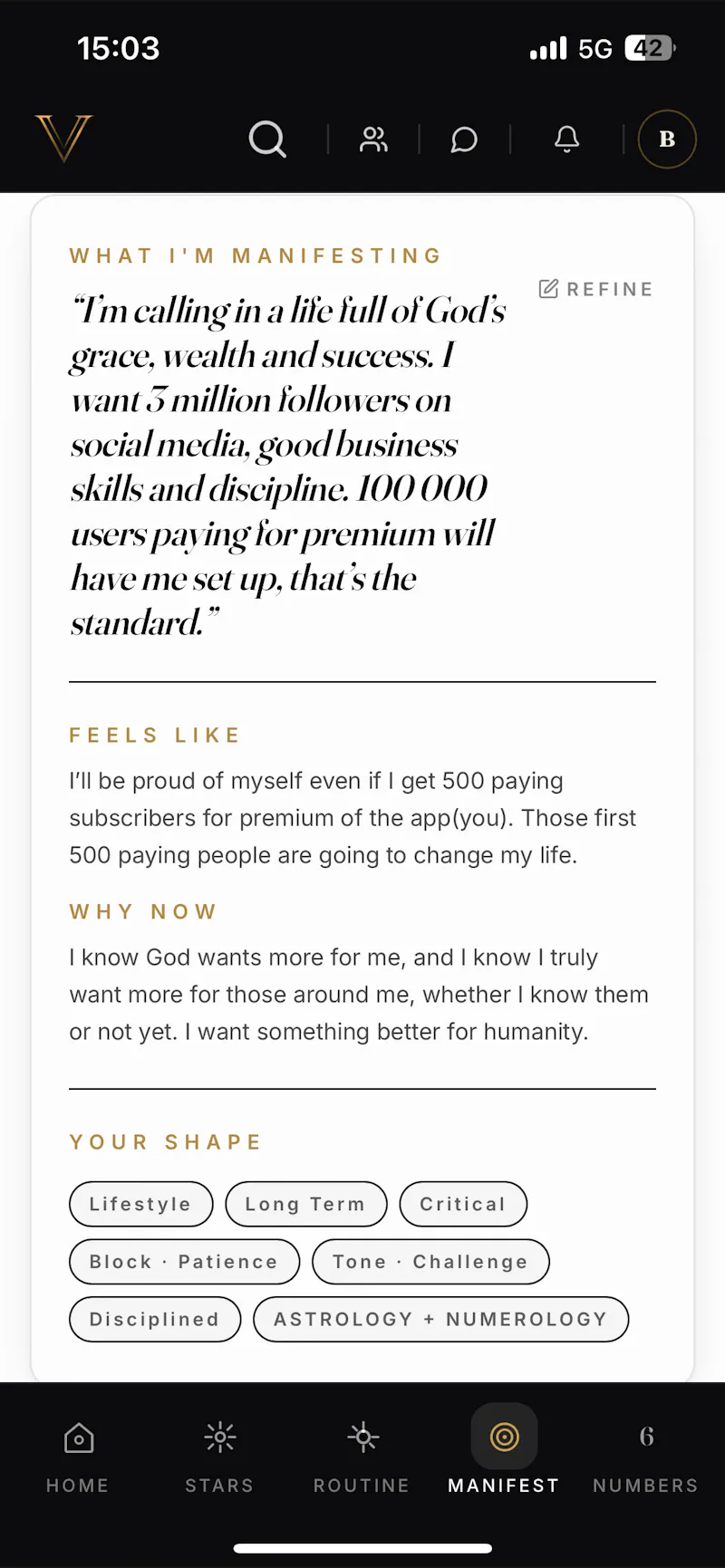Open the search magnifier icon
Viewport: 725px width, 1568px height.
(267, 139)
